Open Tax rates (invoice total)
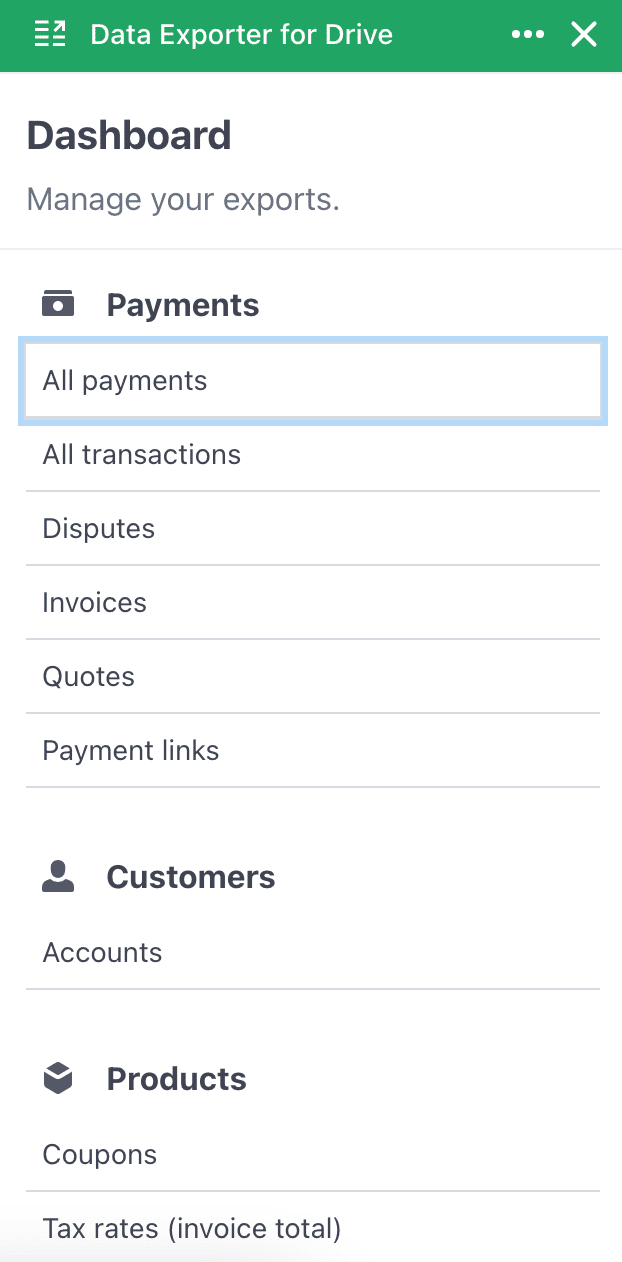 312,1228
